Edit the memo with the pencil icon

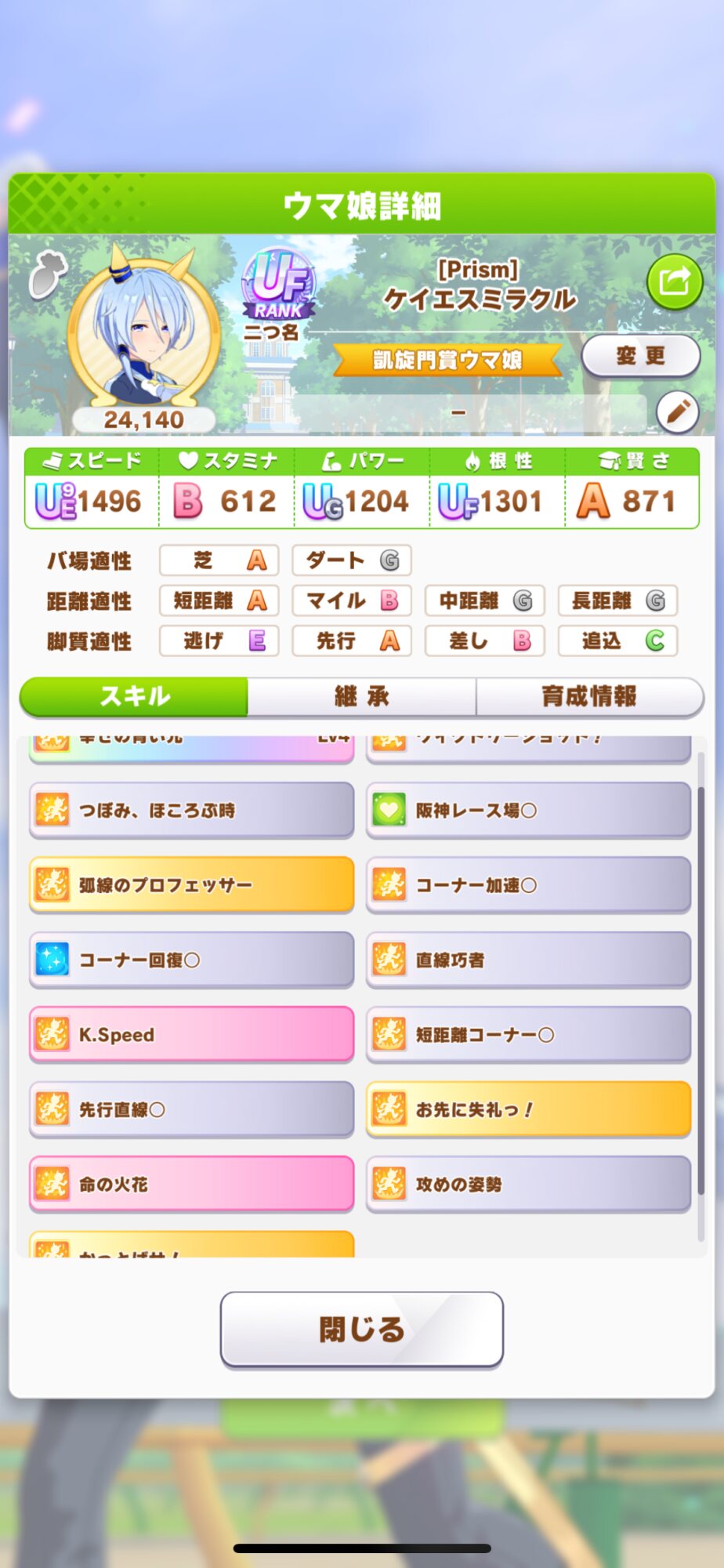coord(677,411)
